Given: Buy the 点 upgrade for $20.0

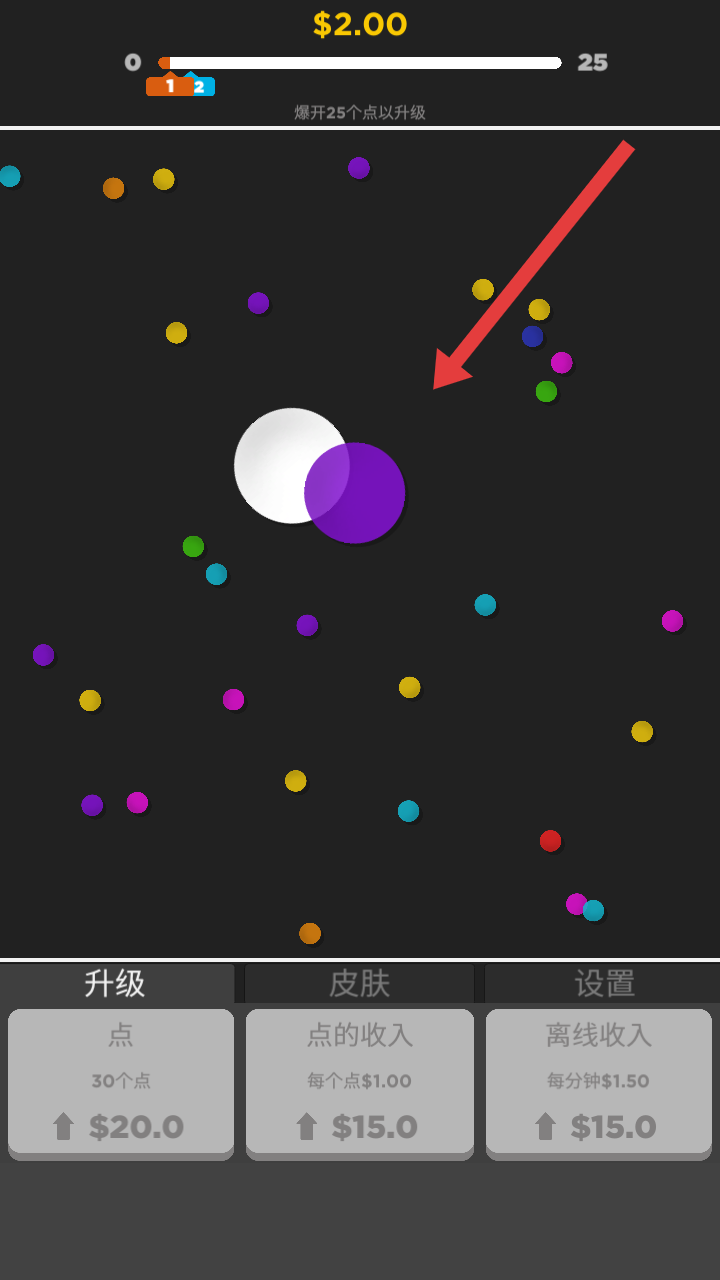Looking at the screenshot, I should coord(121,1083).
